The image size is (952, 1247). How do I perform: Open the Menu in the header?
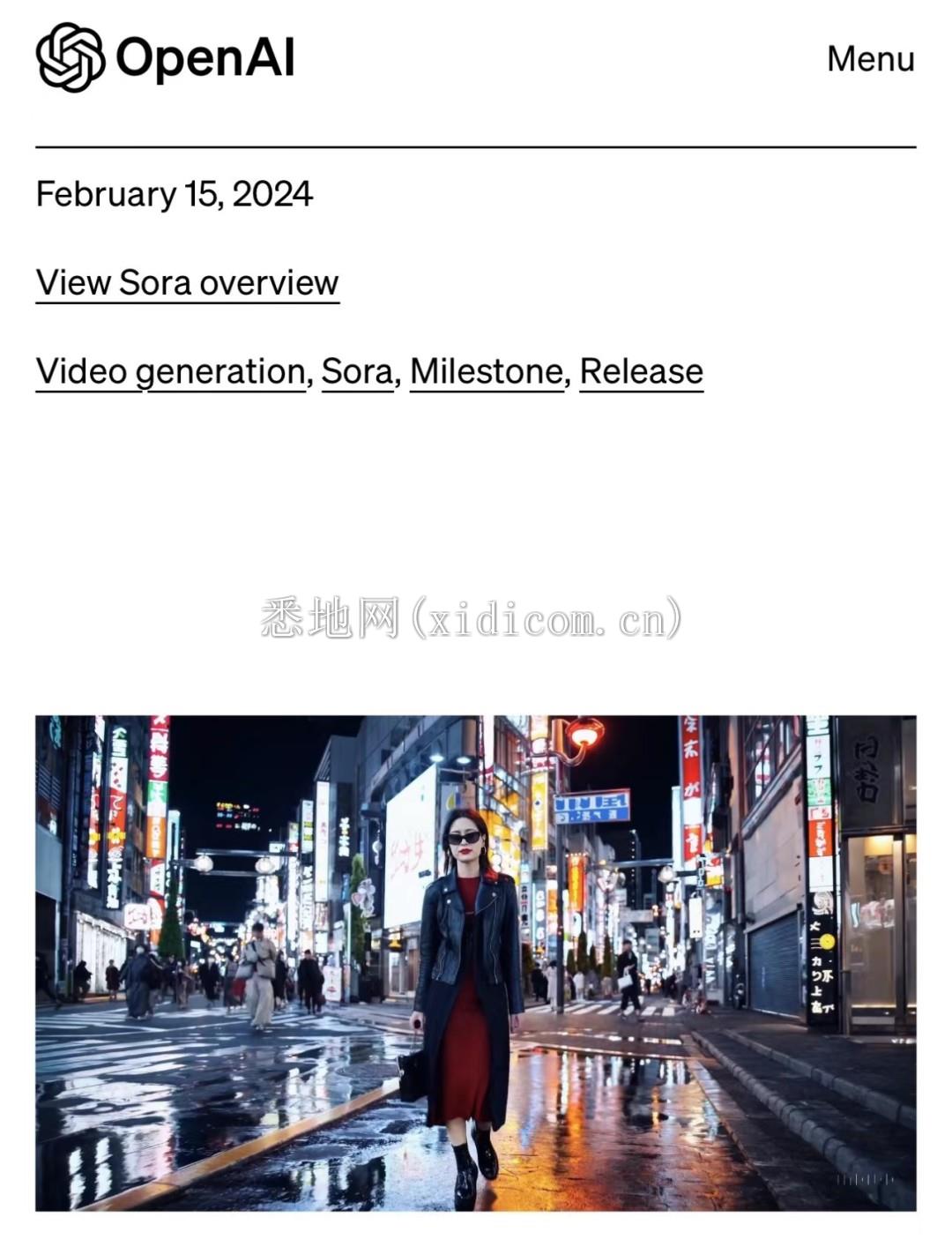click(x=870, y=59)
